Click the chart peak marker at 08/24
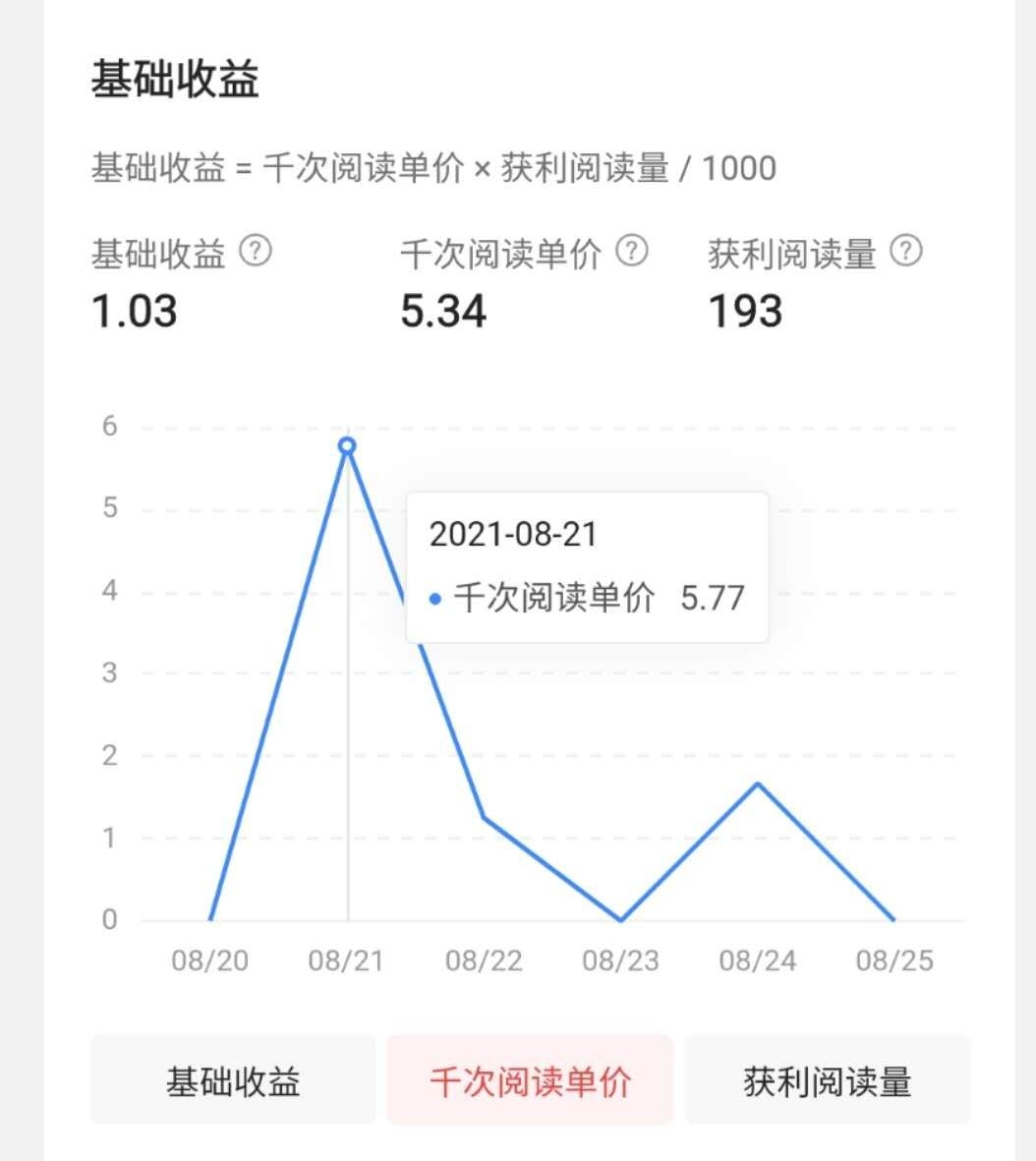This screenshot has width=1036, height=1161. pos(755,784)
